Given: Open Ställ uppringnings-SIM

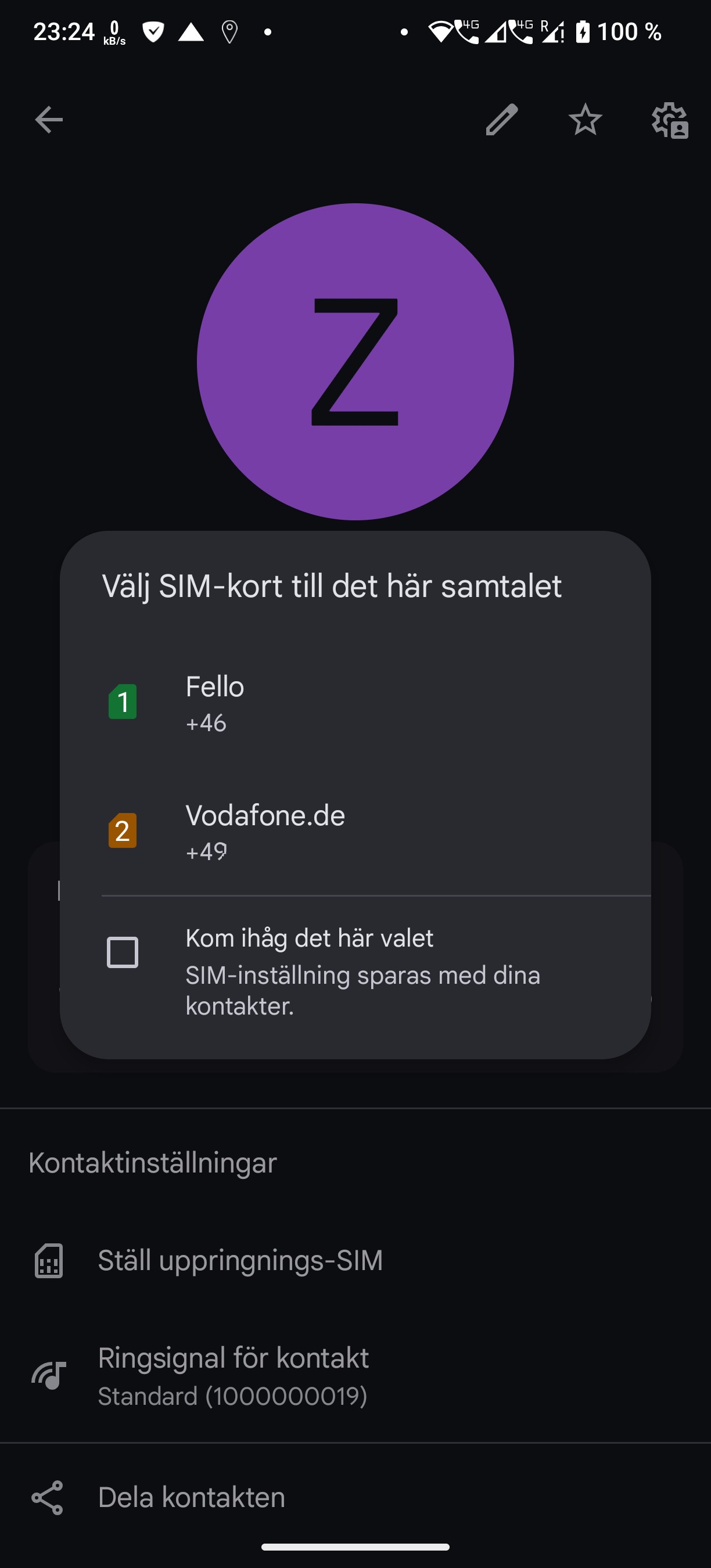Looking at the screenshot, I should coord(355,1260).
